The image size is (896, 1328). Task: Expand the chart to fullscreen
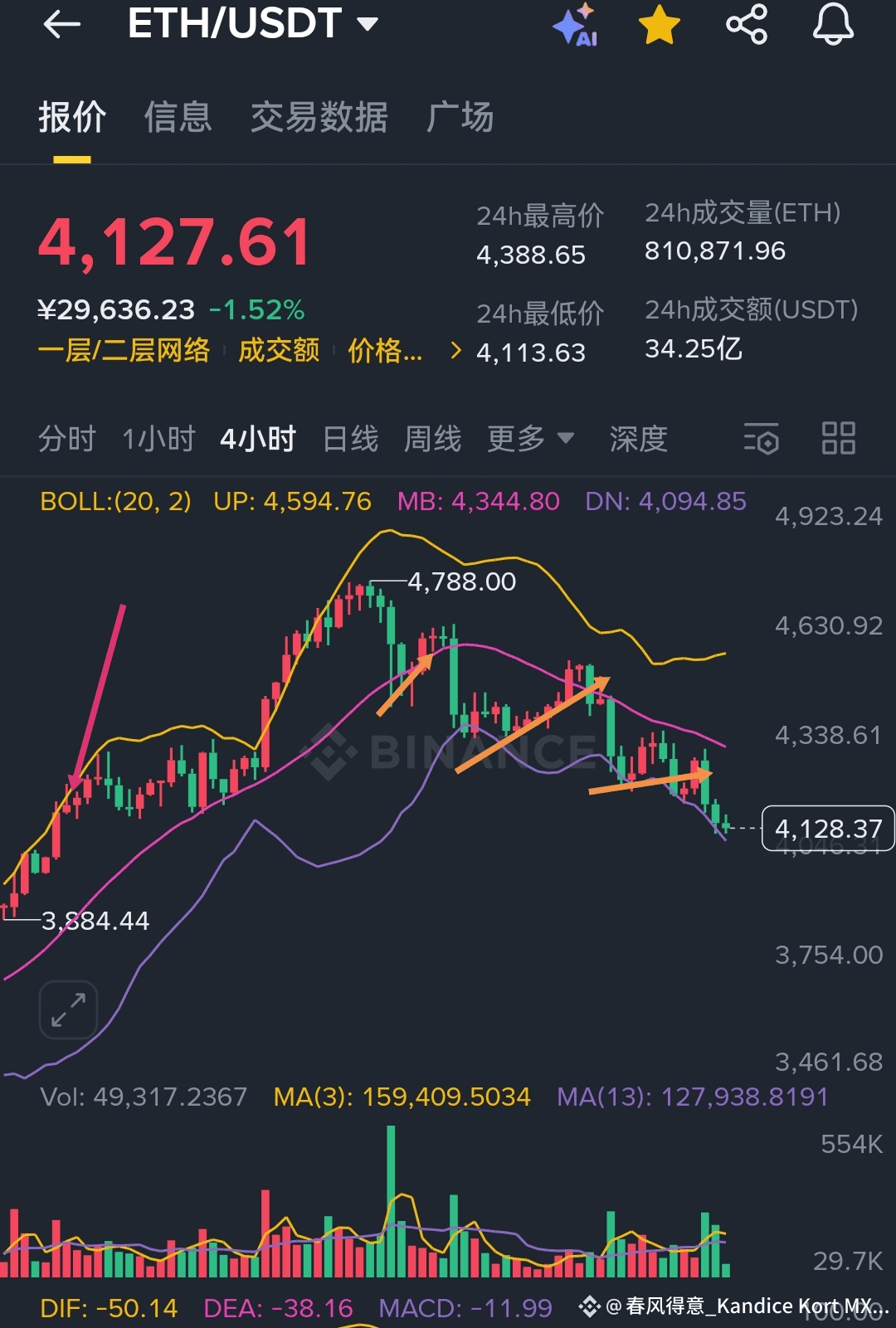(x=68, y=1009)
